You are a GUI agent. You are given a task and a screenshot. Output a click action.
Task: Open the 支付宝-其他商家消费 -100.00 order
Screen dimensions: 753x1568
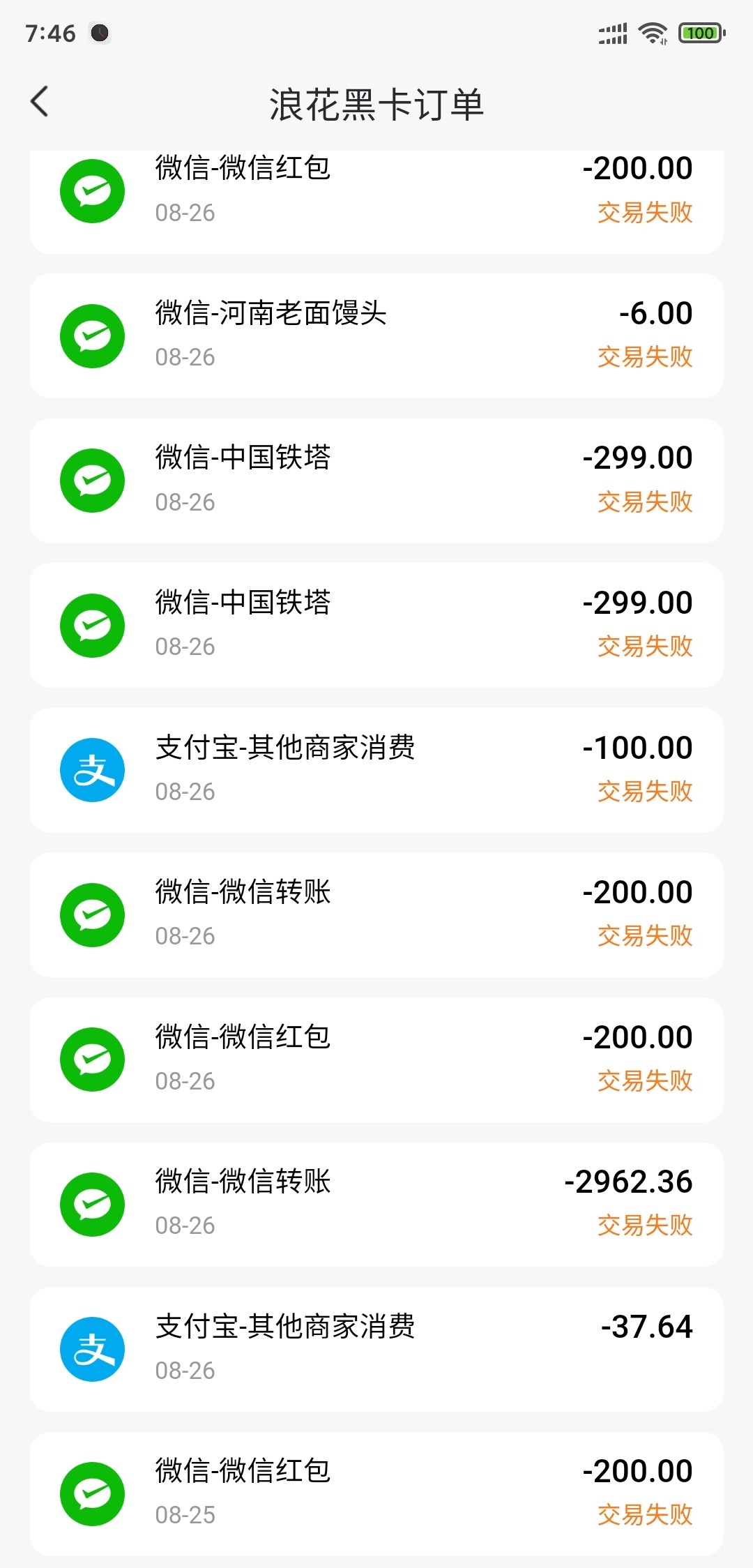[x=376, y=770]
